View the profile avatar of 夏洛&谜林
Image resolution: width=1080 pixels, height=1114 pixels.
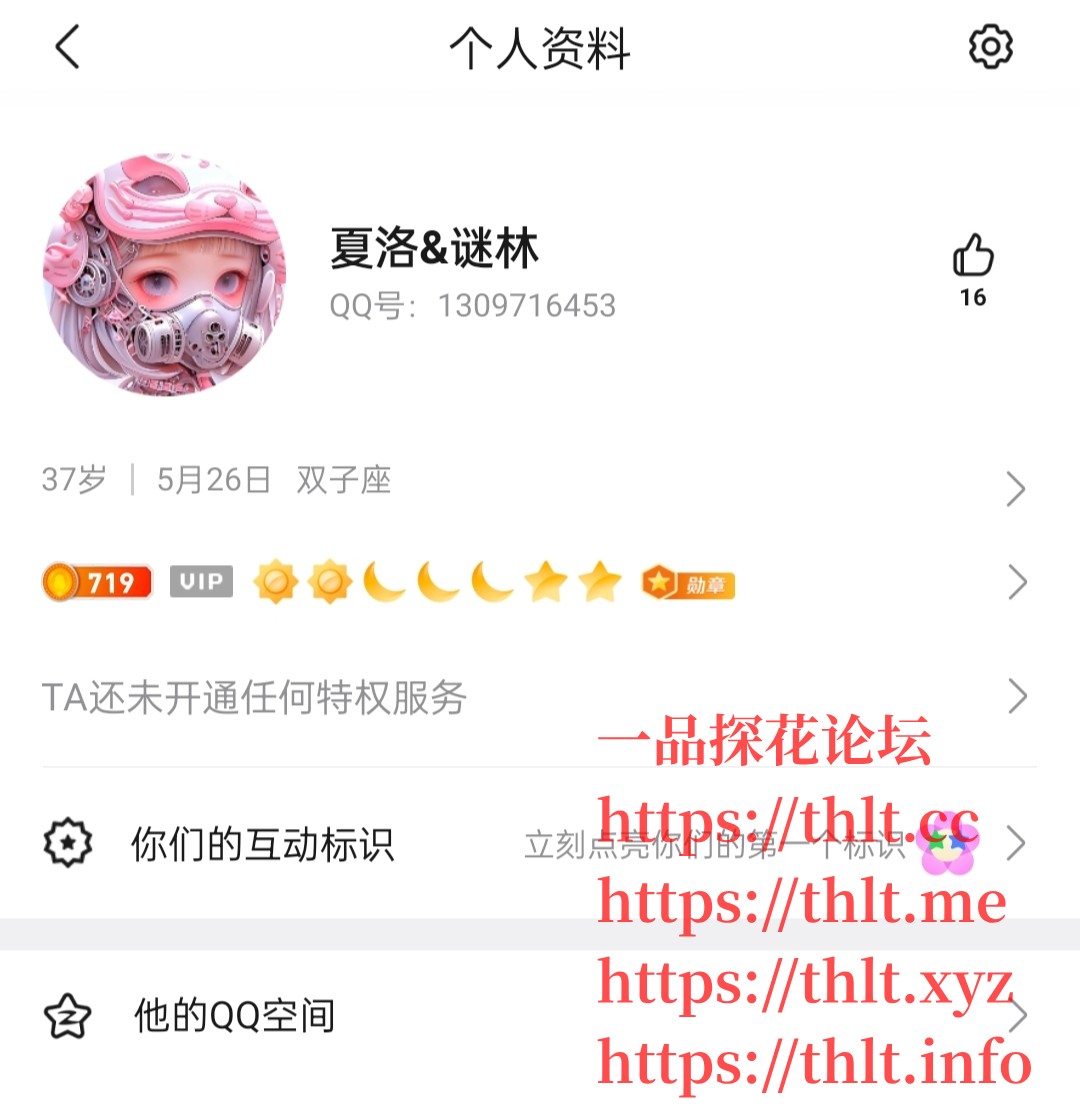coord(164,275)
